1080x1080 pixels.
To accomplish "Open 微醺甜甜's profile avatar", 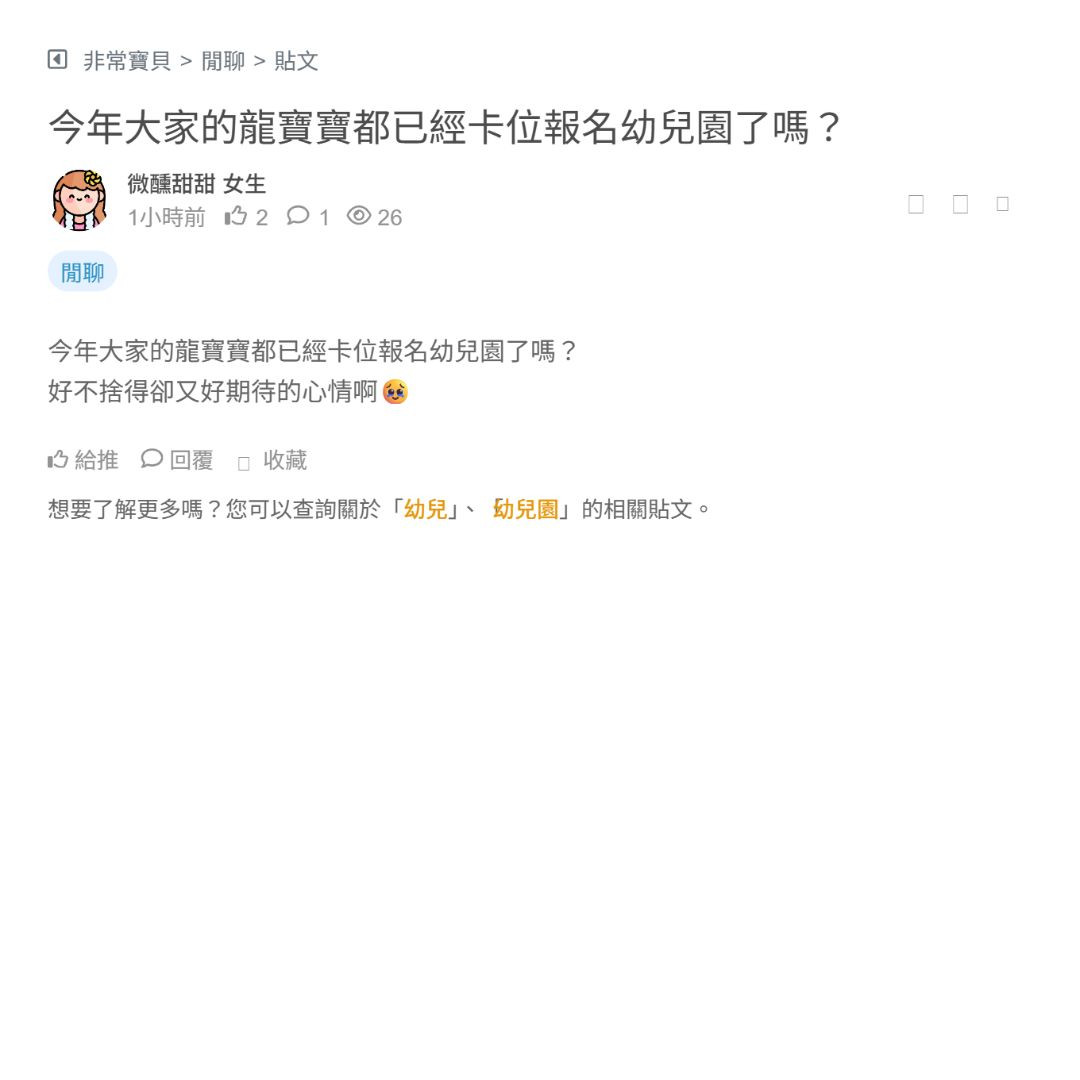I will click(x=80, y=200).
